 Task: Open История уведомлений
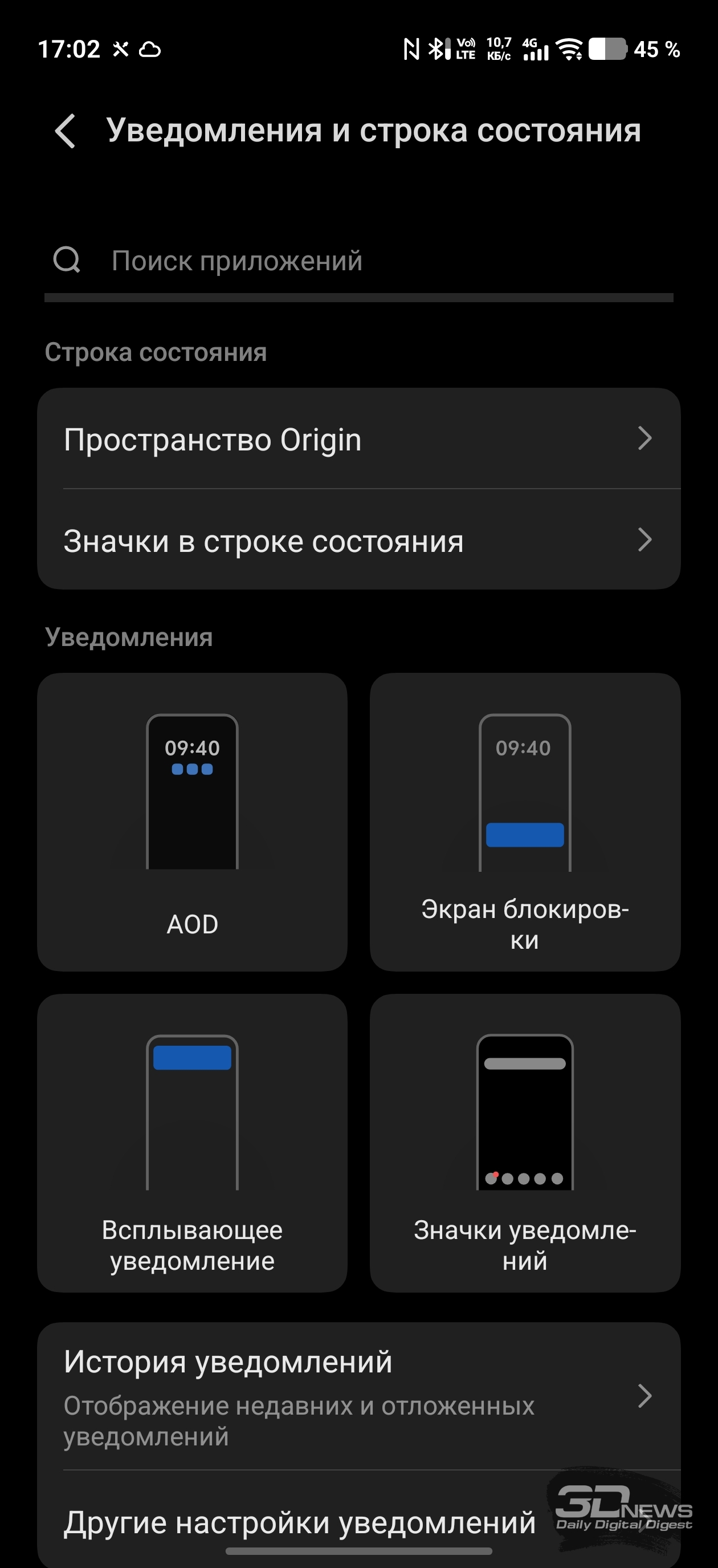pyautogui.click(x=359, y=1397)
